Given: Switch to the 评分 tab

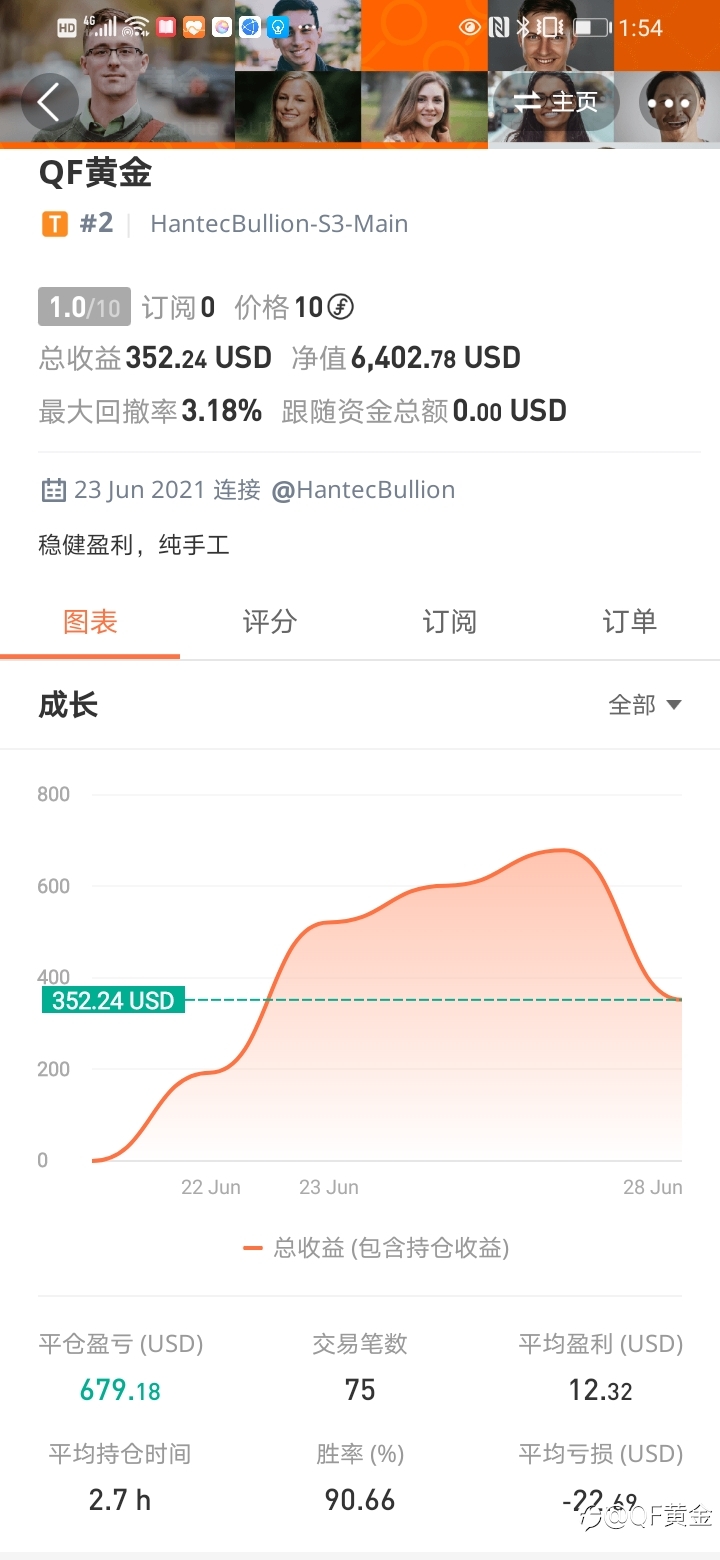Looking at the screenshot, I should (270, 622).
